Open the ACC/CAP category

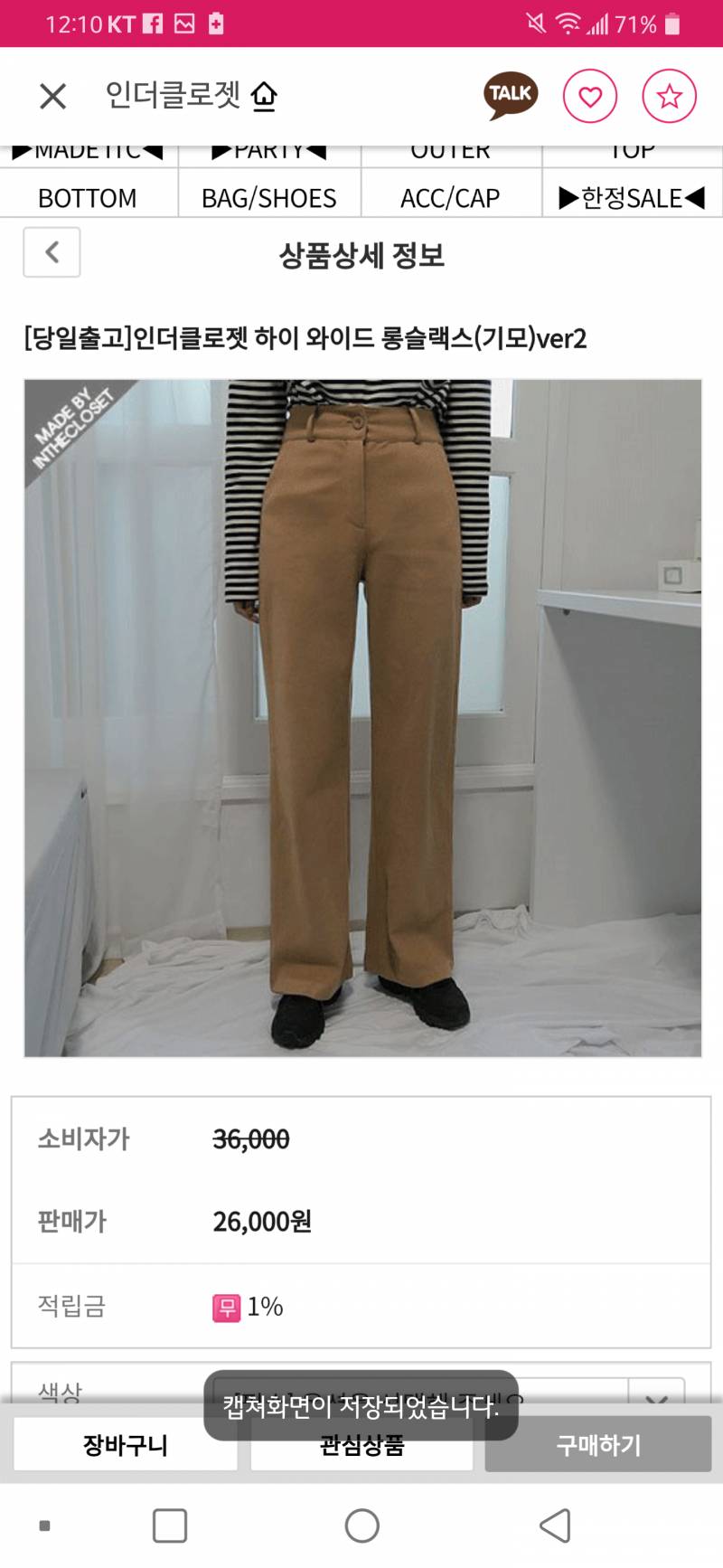click(449, 196)
